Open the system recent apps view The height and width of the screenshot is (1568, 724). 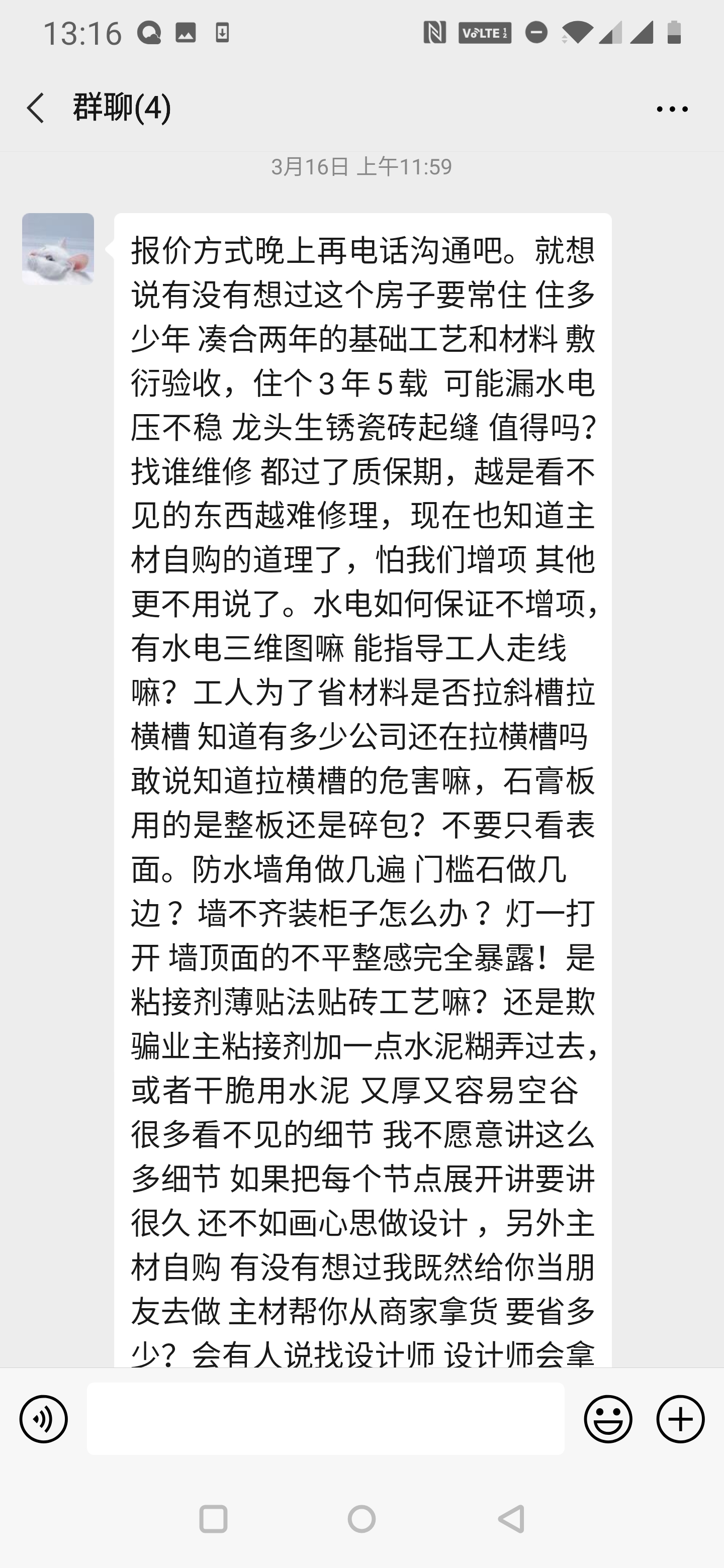(213, 1519)
